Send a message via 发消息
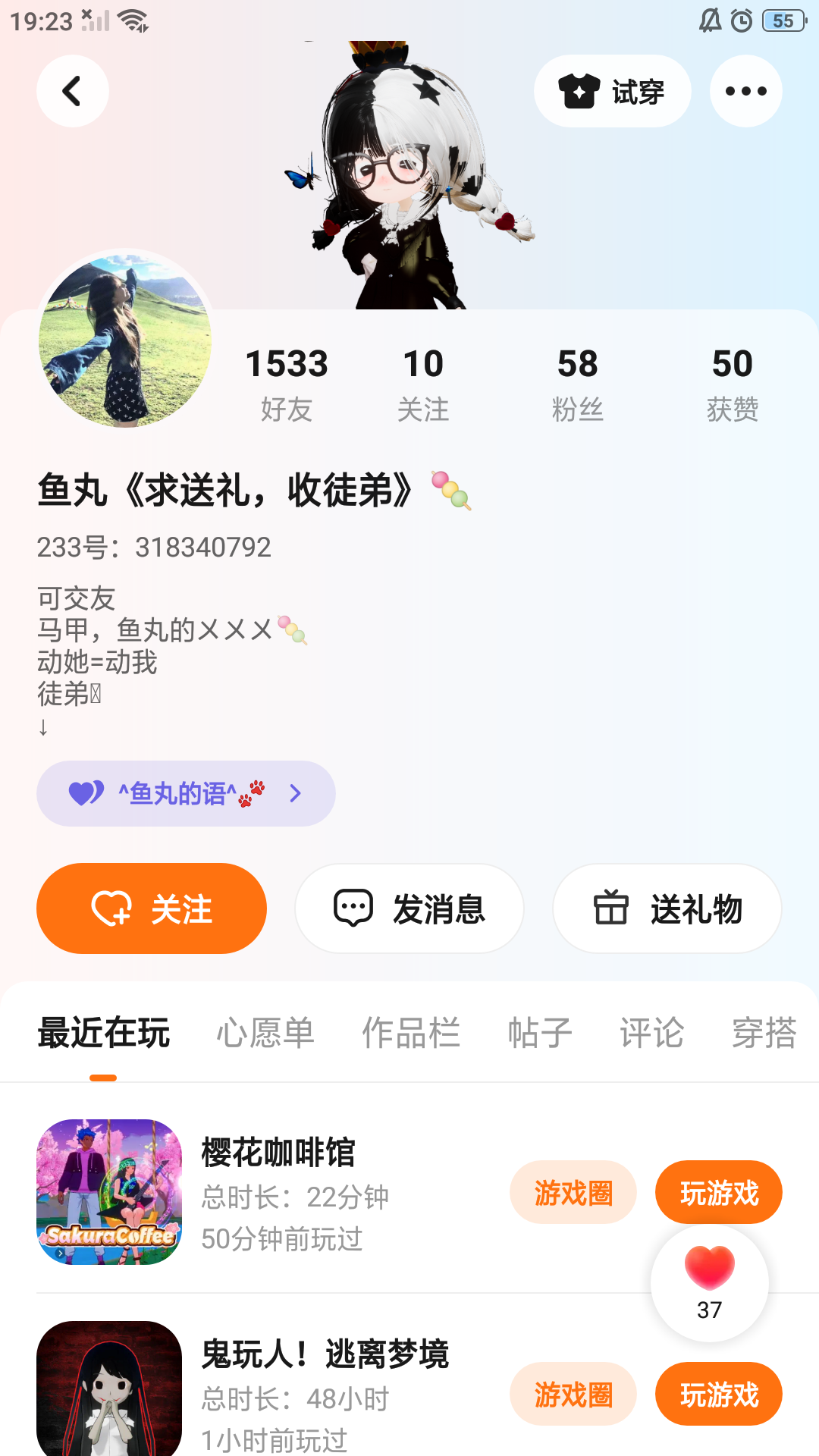819x1456 pixels. point(409,908)
